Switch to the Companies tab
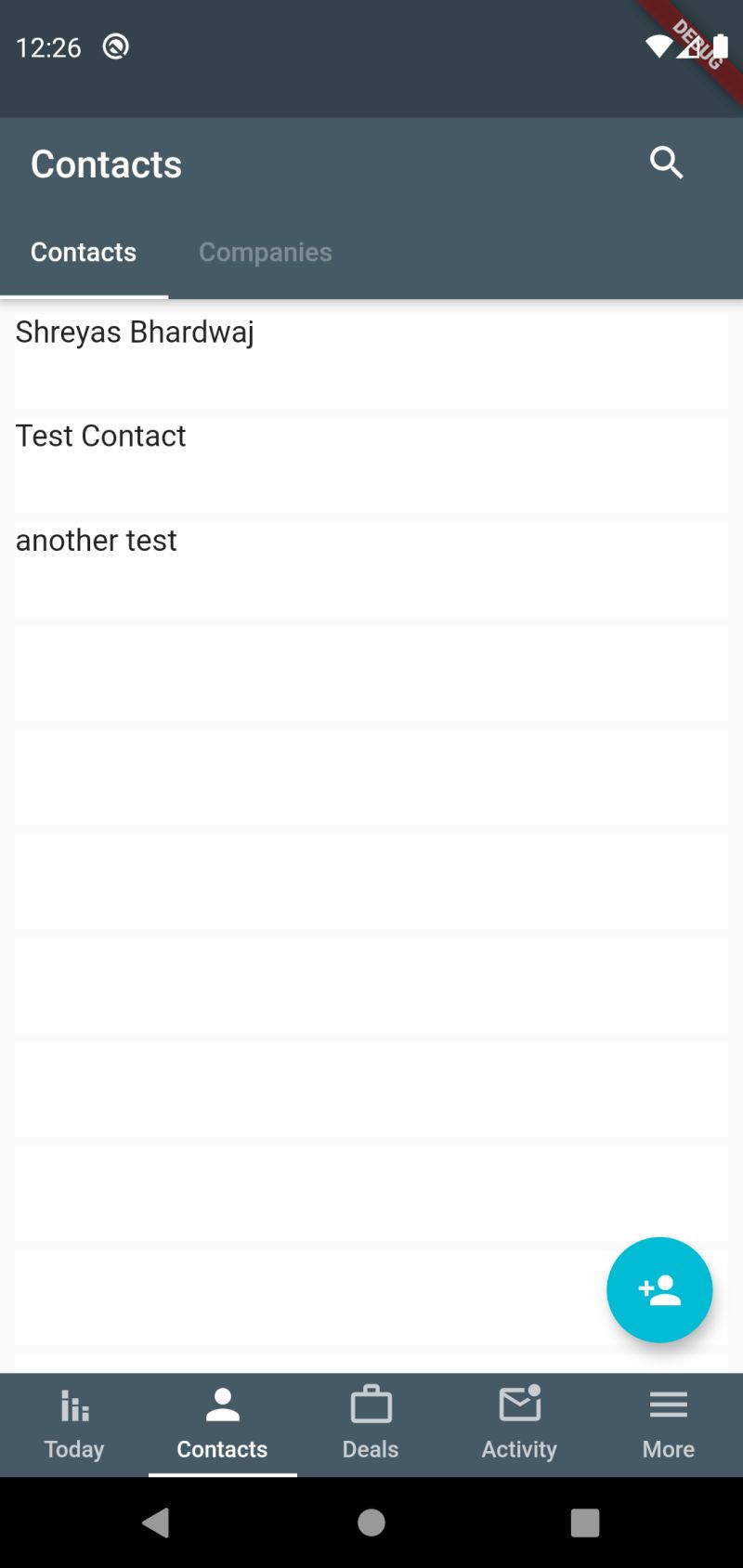This screenshot has height=1568, width=743. [266, 252]
